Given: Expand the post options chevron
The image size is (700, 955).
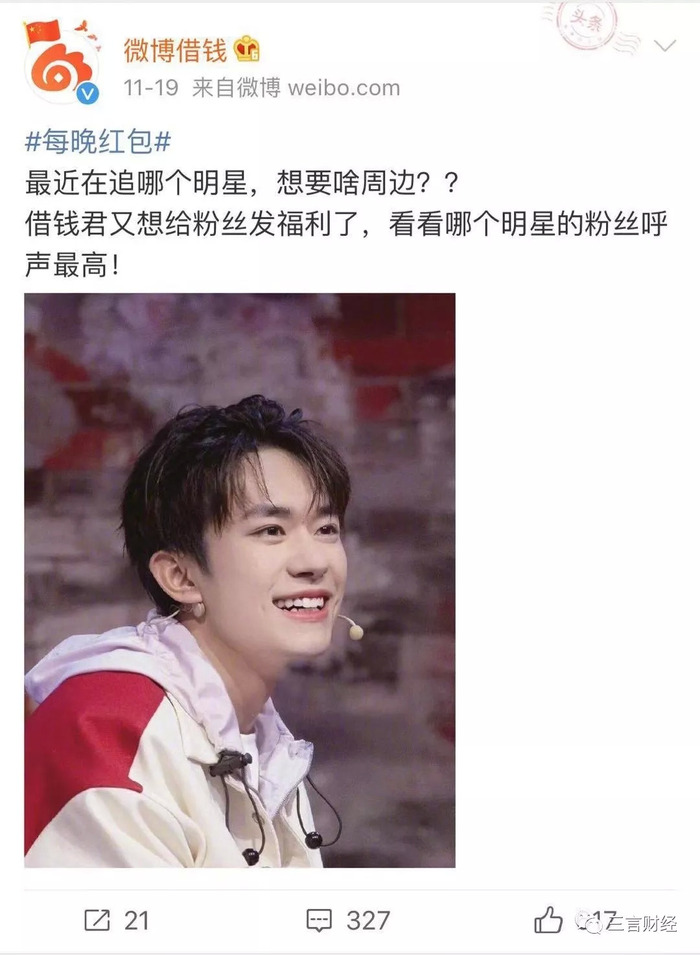Looking at the screenshot, I should point(665,47).
